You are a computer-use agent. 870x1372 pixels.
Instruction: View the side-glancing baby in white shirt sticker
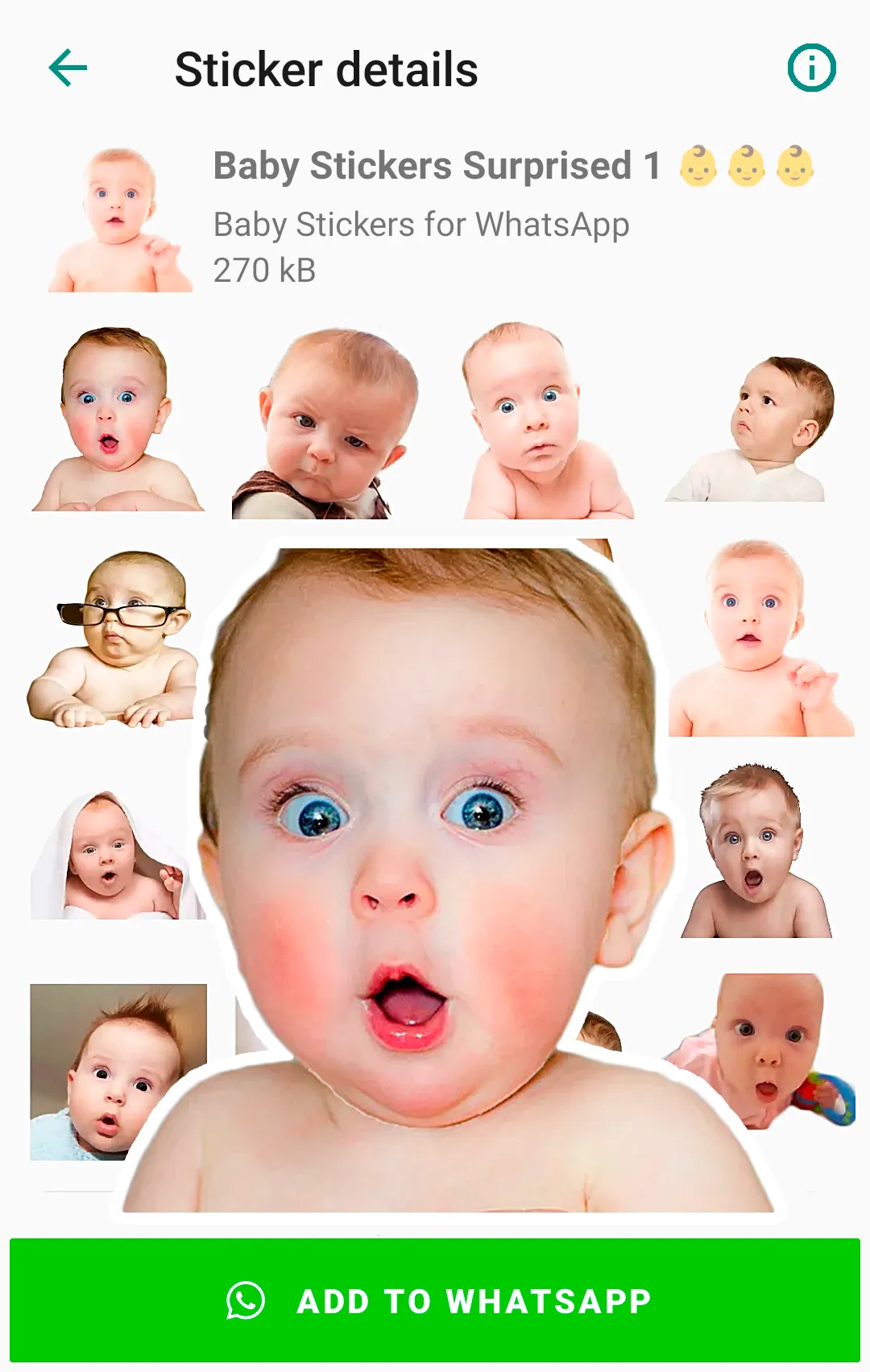click(x=753, y=429)
